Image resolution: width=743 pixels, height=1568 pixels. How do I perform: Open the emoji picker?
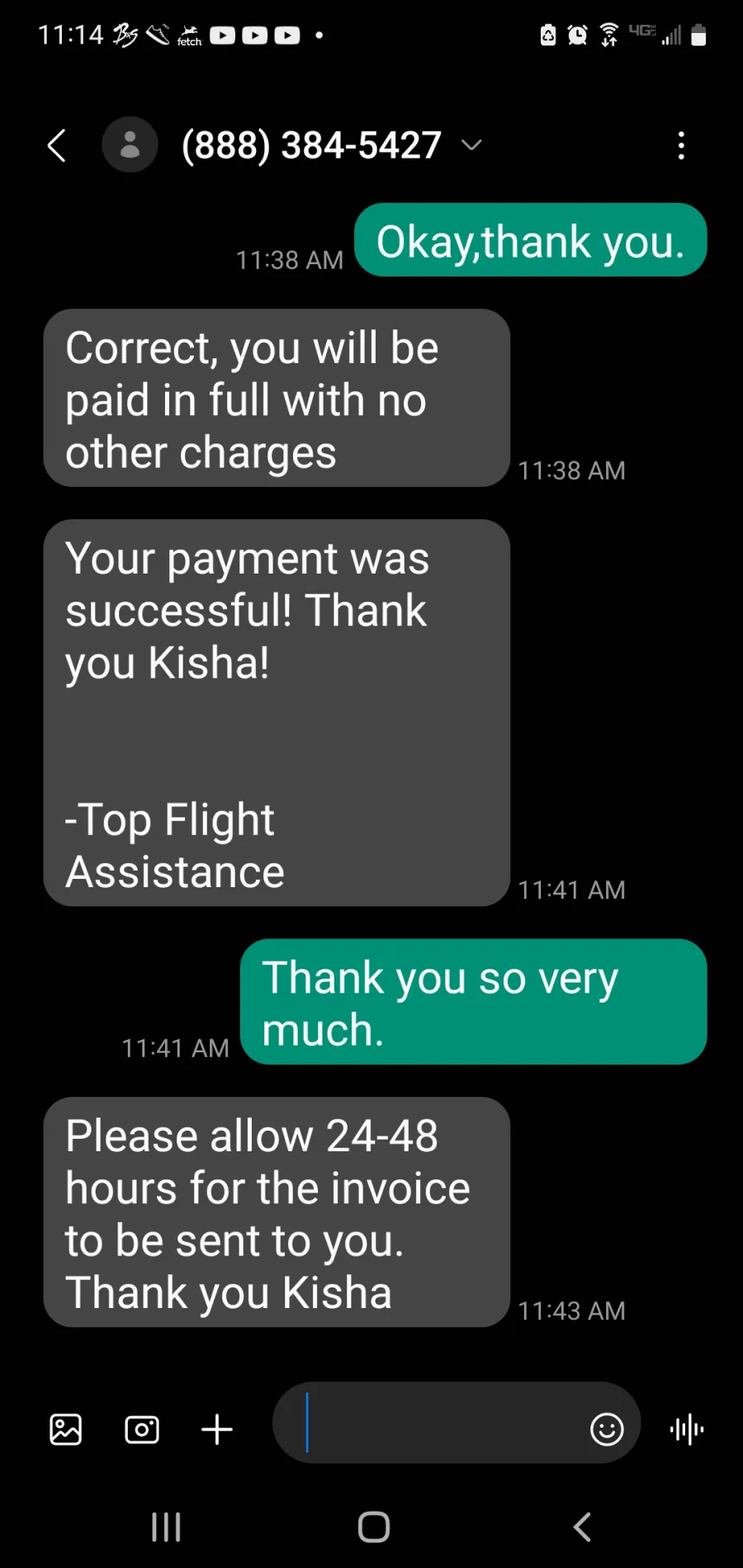point(607,1429)
